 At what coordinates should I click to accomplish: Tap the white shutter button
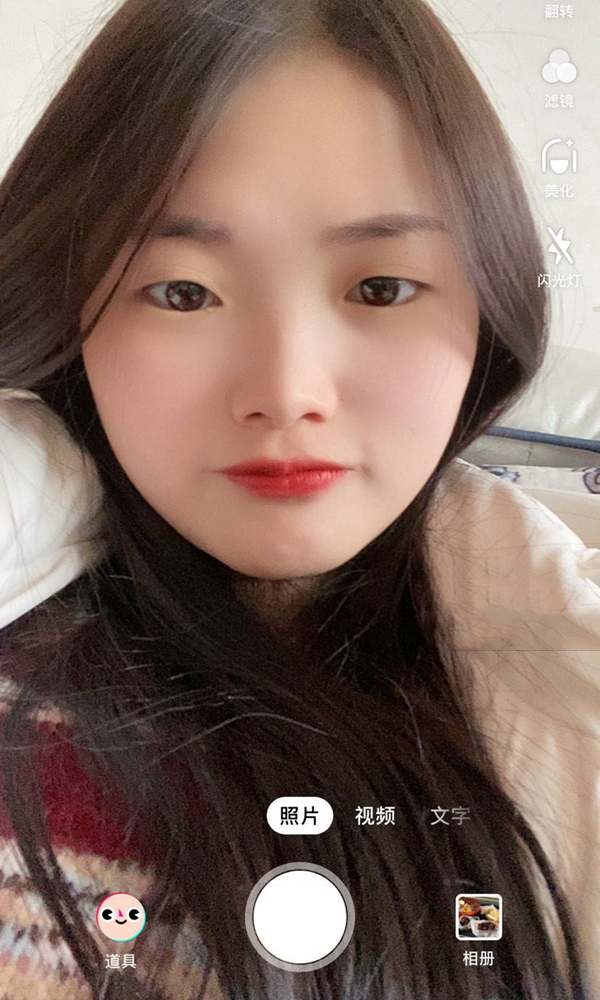[x=300, y=917]
